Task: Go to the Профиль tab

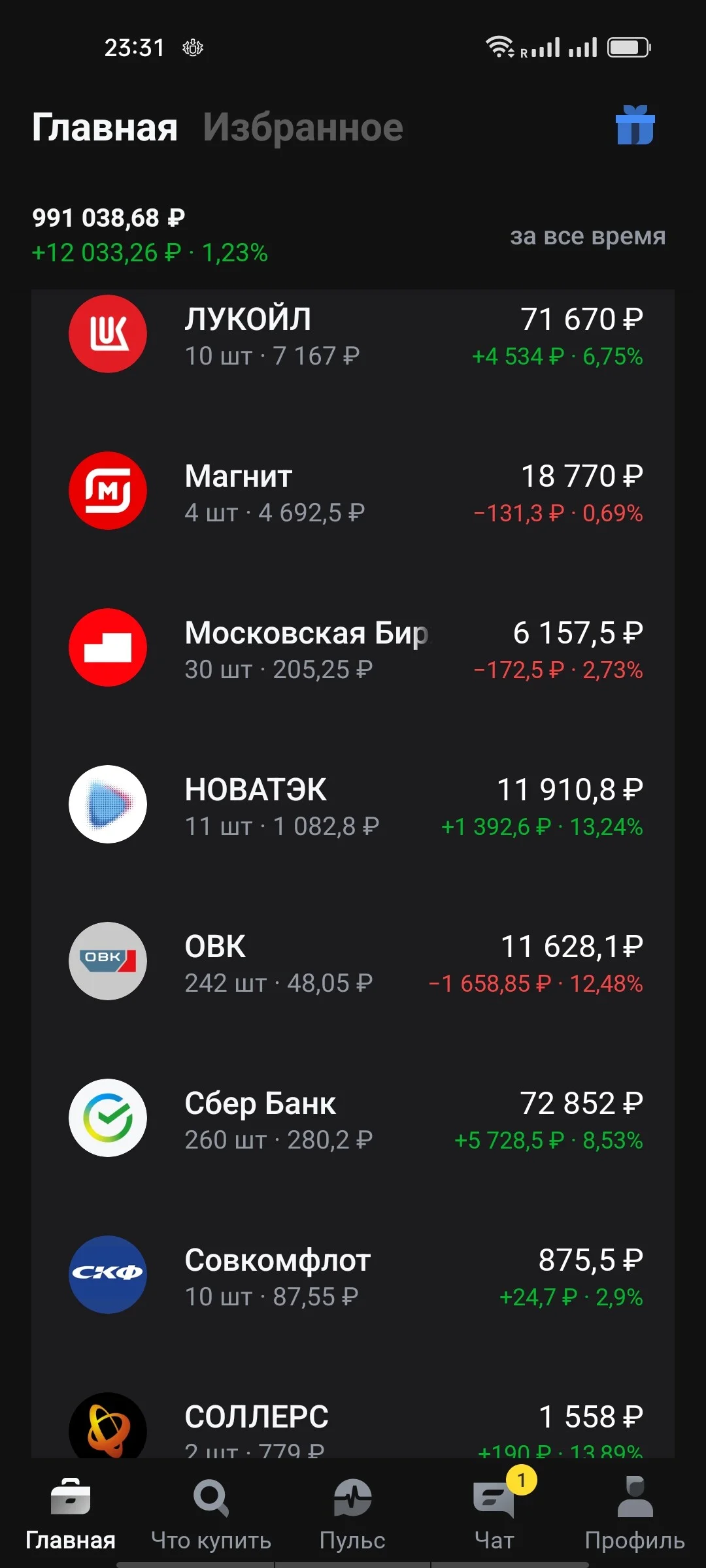Action: [x=635, y=1513]
